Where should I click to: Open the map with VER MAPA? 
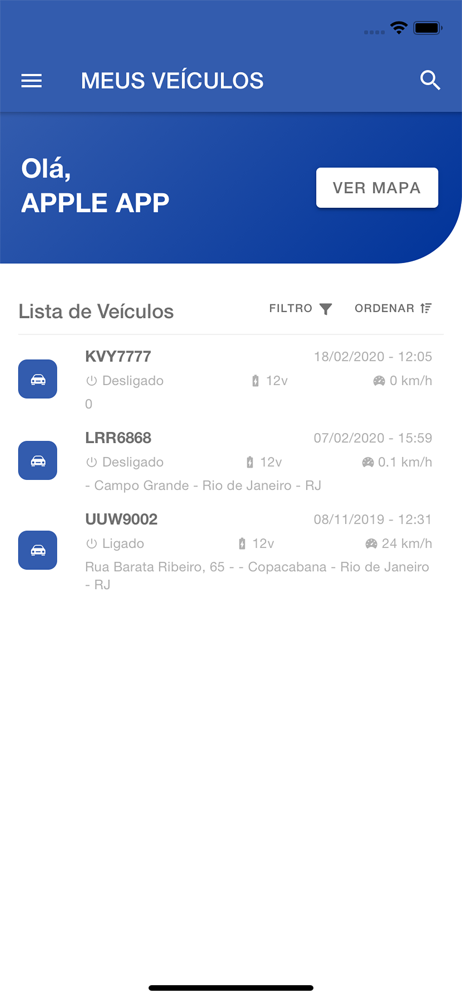click(376, 188)
